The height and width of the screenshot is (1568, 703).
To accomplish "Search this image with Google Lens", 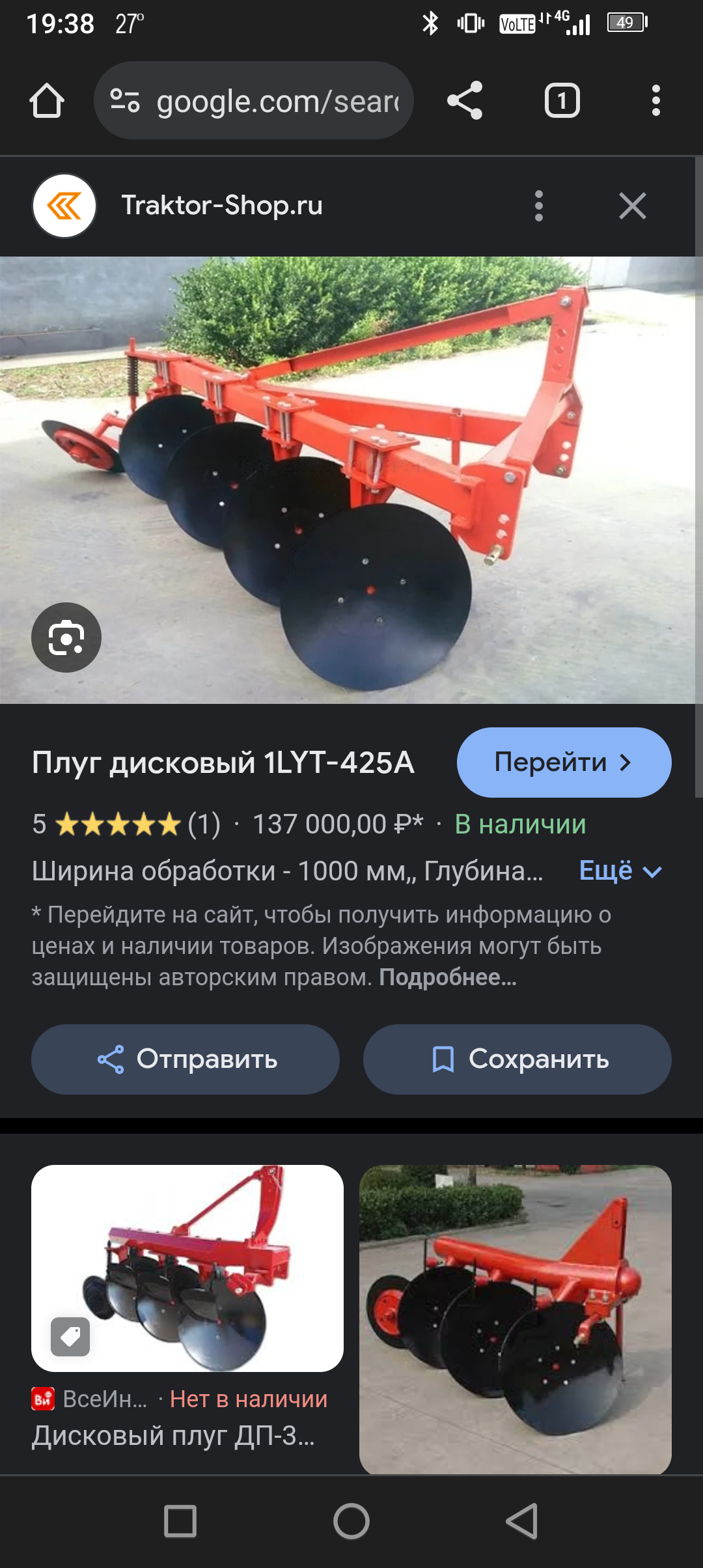I will point(66,637).
